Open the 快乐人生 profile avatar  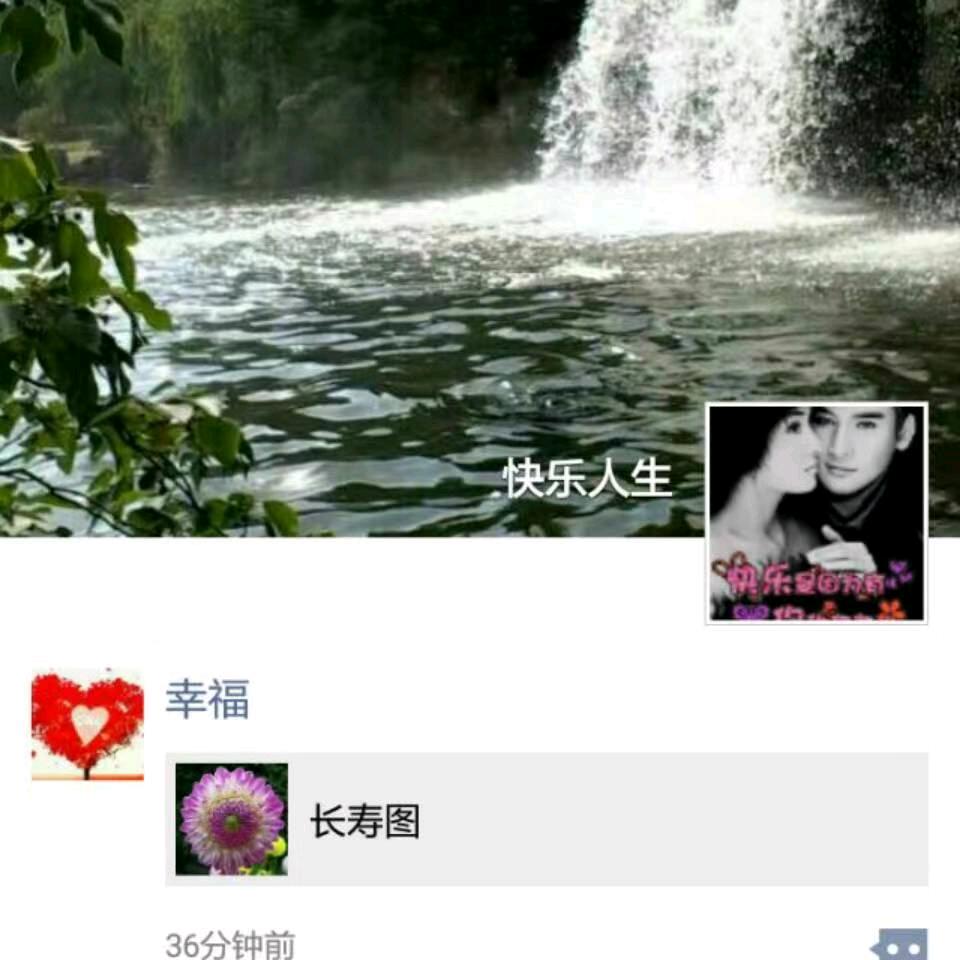pos(816,513)
